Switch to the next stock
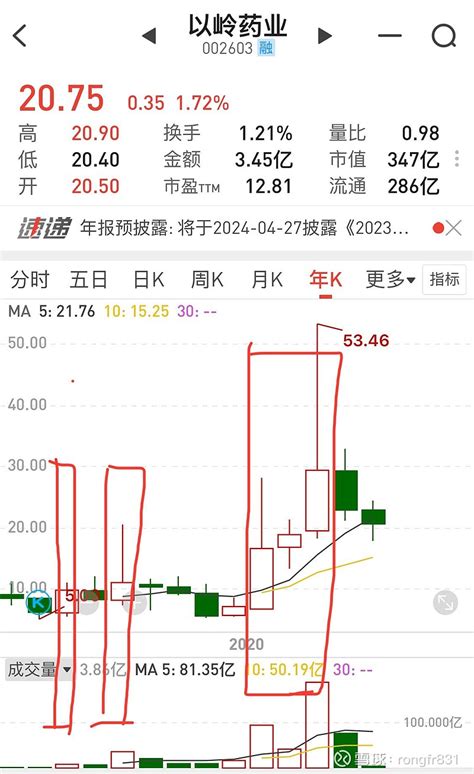The height and width of the screenshot is (774, 474). 324,36
